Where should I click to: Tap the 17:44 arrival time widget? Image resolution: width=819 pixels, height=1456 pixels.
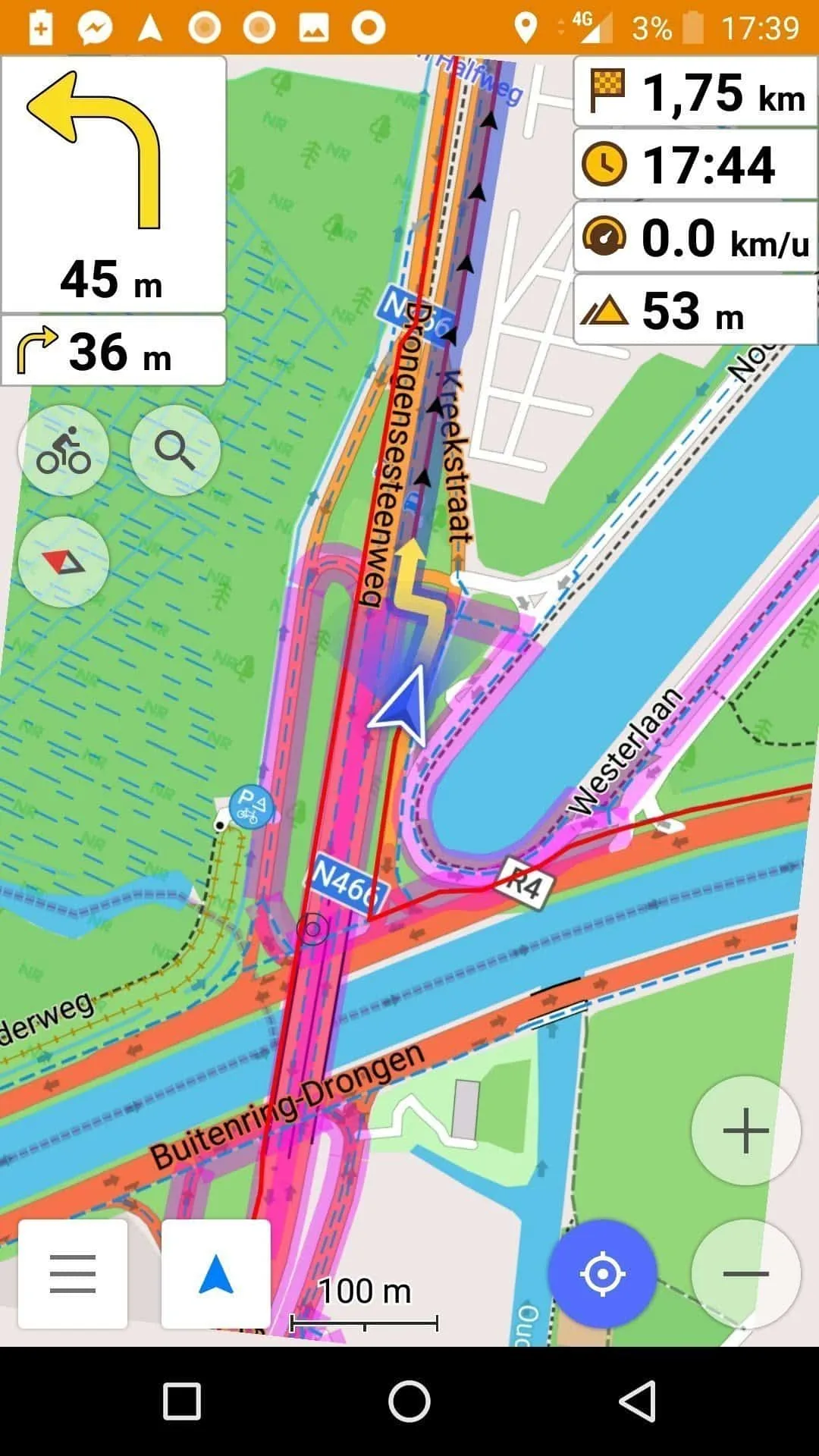tap(695, 165)
